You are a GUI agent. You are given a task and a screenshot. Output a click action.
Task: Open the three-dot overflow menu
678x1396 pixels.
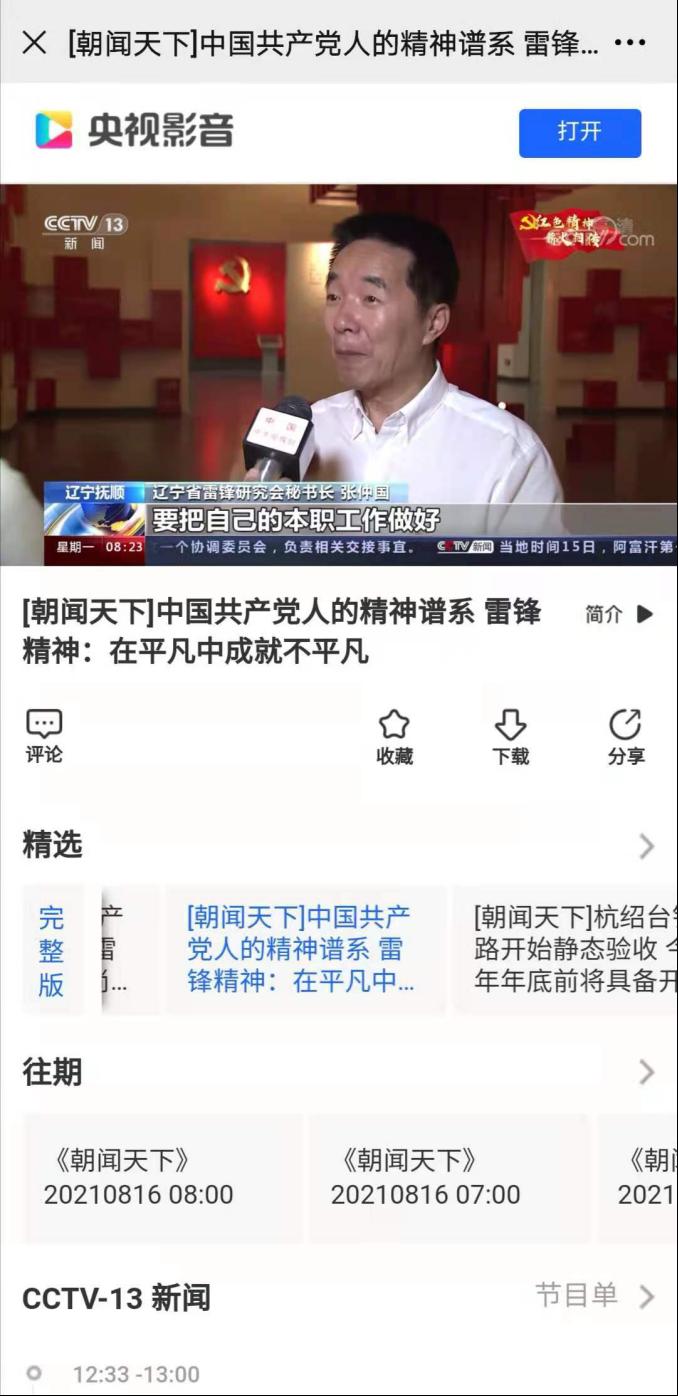tap(629, 42)
